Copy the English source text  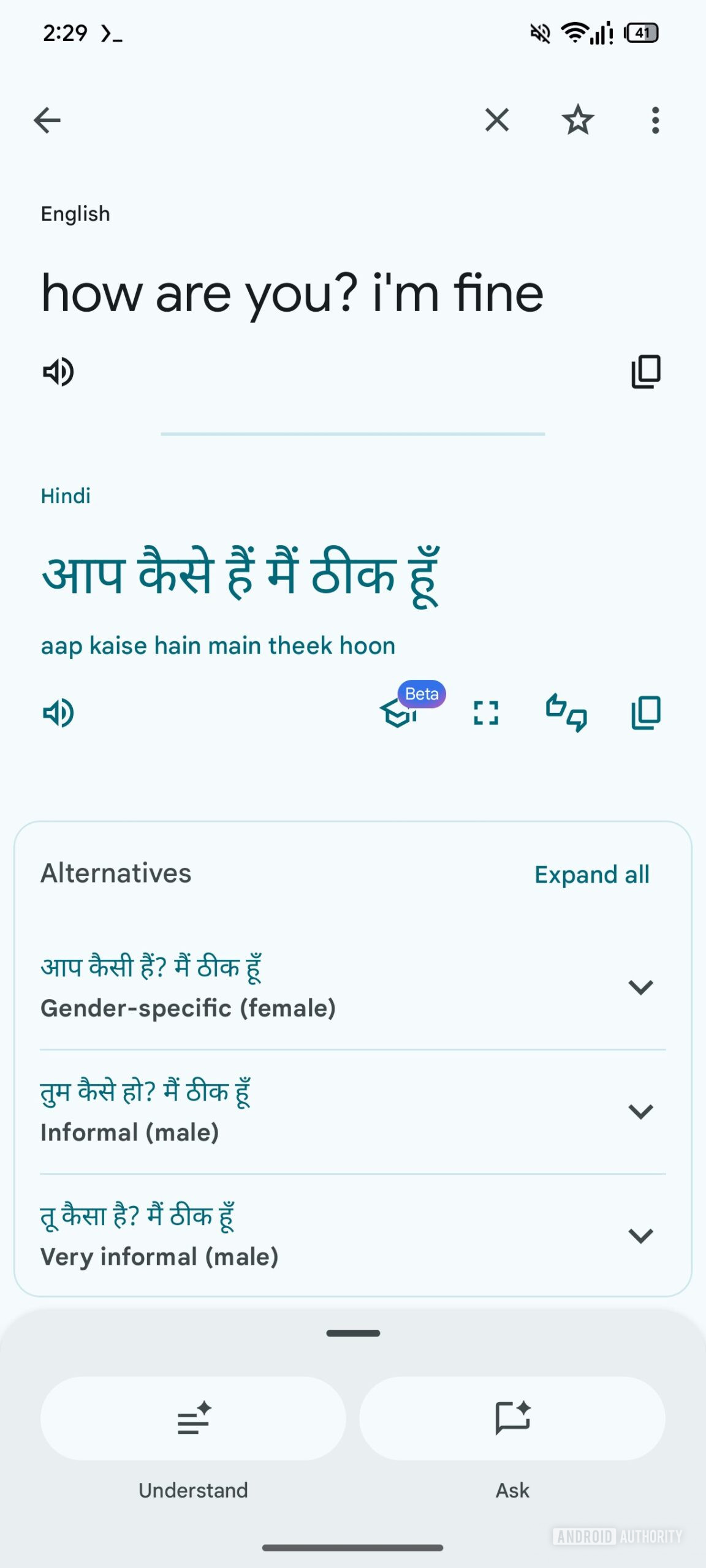(645, 371)
